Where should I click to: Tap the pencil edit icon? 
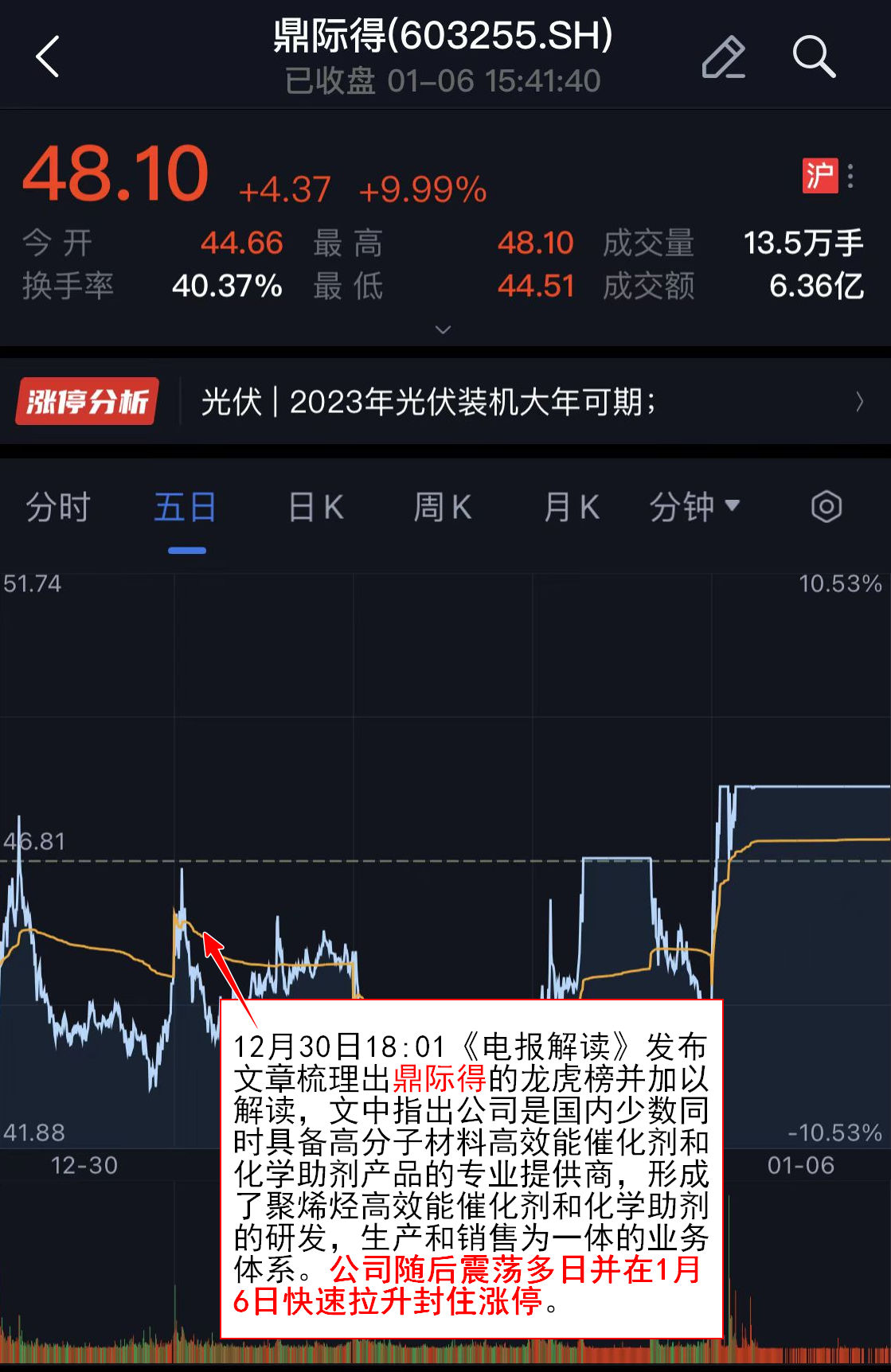pos(723,57)
